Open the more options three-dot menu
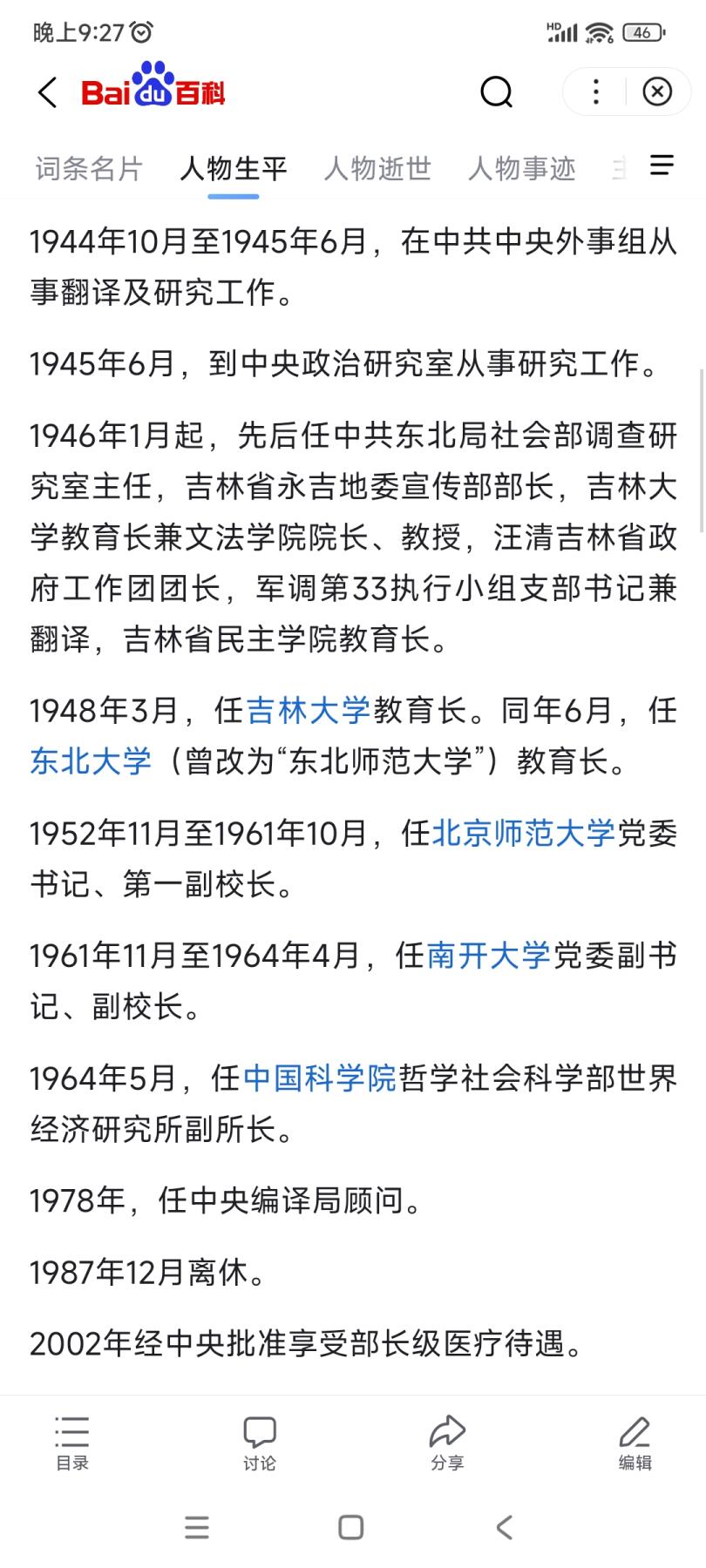This screenshot has height=1568, width=706. pos(595,92)
